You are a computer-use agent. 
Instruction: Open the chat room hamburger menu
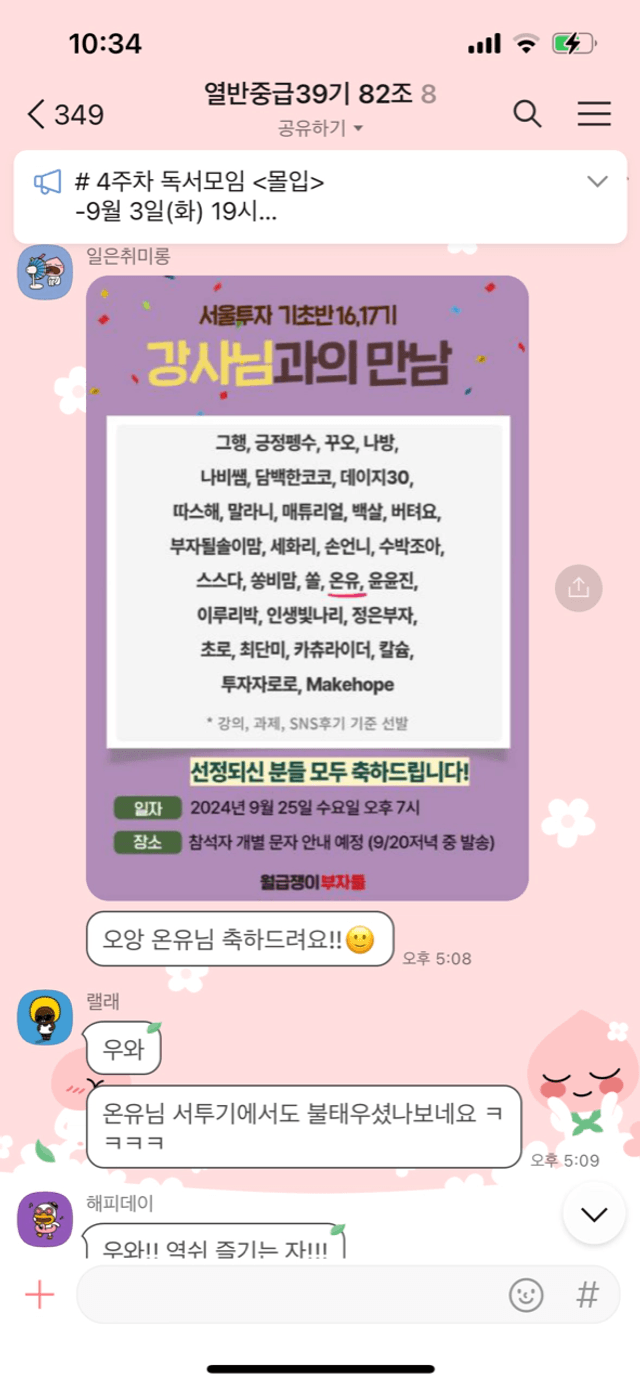(x=594, y=114)
